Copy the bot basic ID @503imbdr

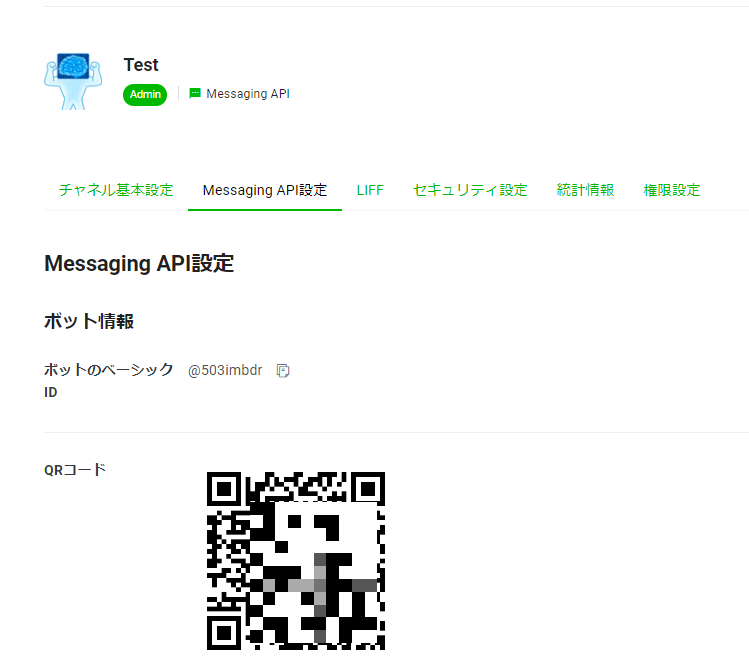pos(283,371)
